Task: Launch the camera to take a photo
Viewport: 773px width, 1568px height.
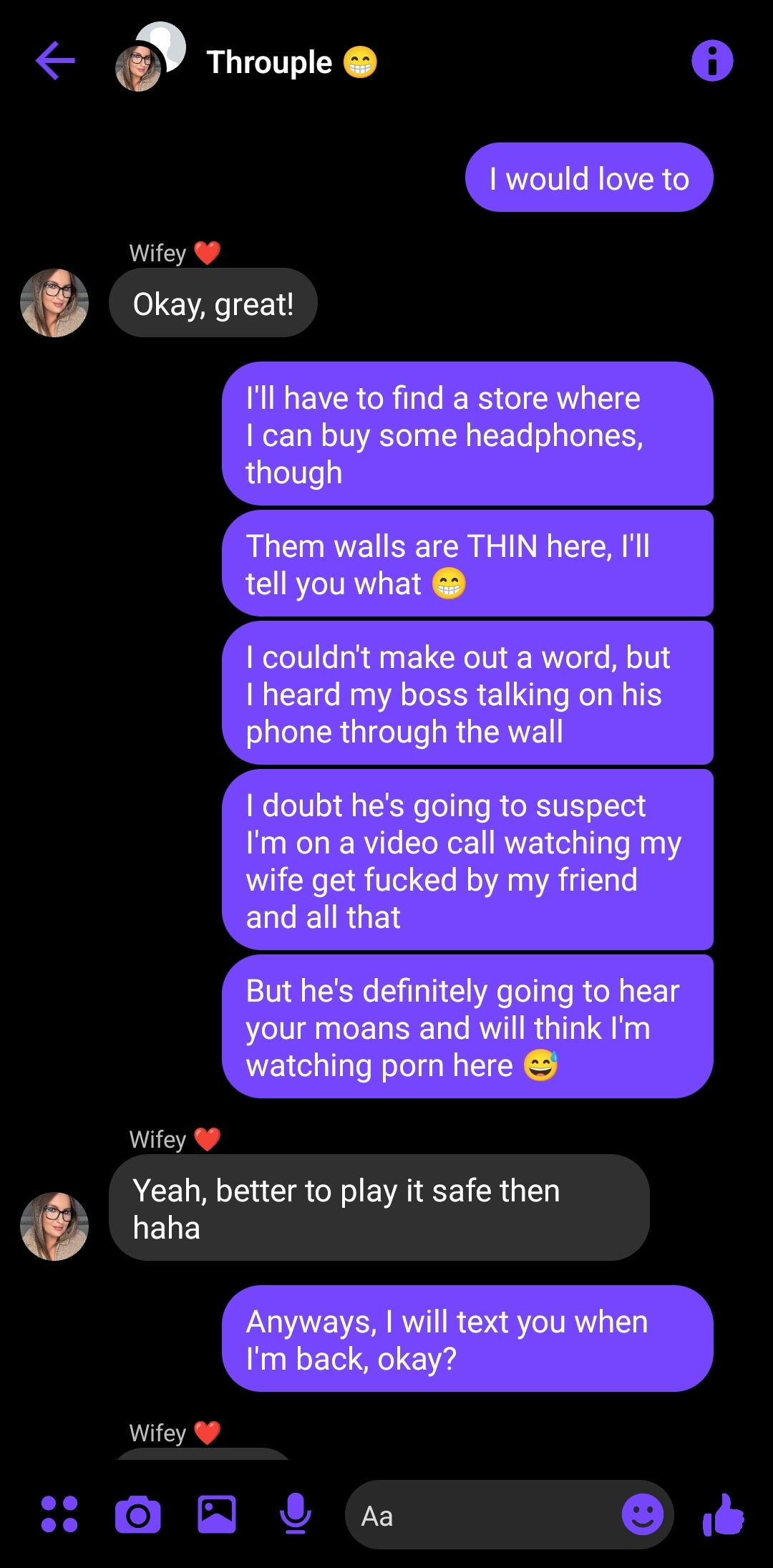Action: pos(138,1514)
